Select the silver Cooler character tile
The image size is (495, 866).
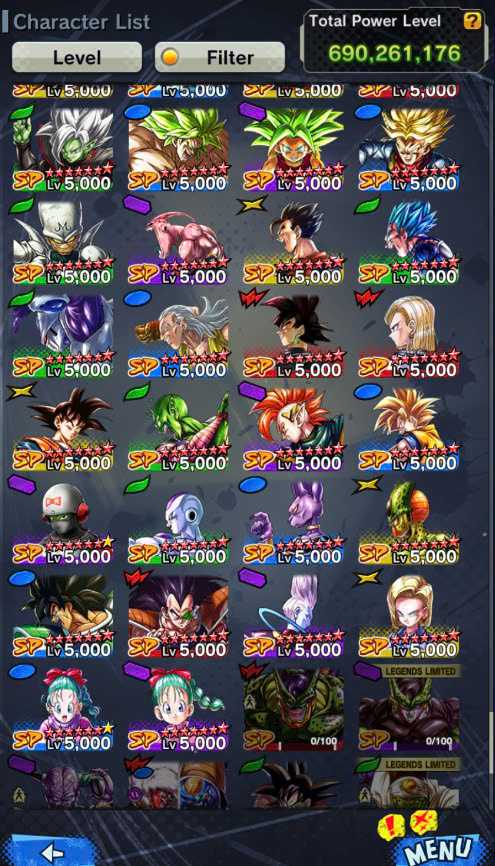click(x=63, y=336)
